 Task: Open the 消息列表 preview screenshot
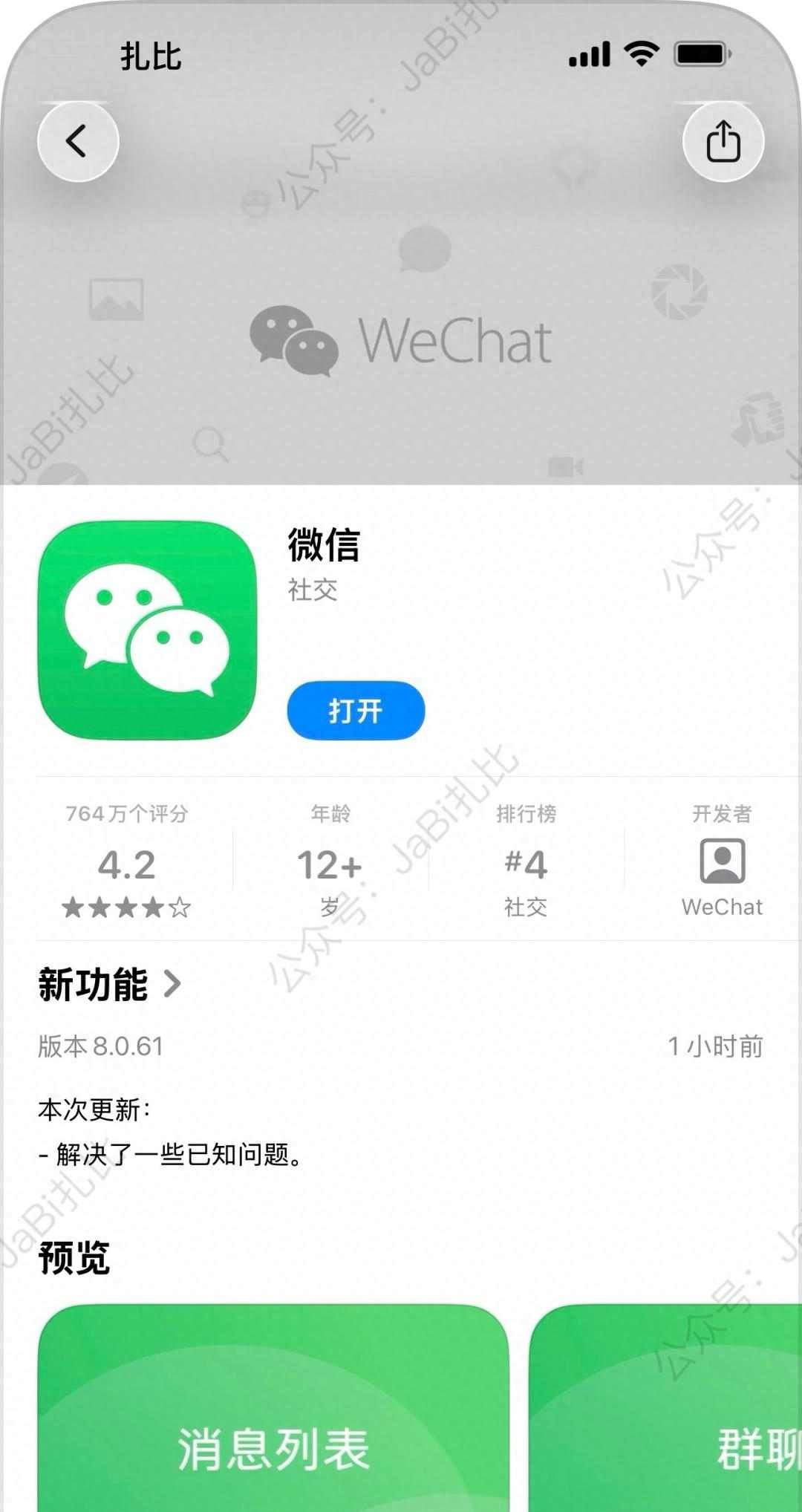pos(273,1411)
